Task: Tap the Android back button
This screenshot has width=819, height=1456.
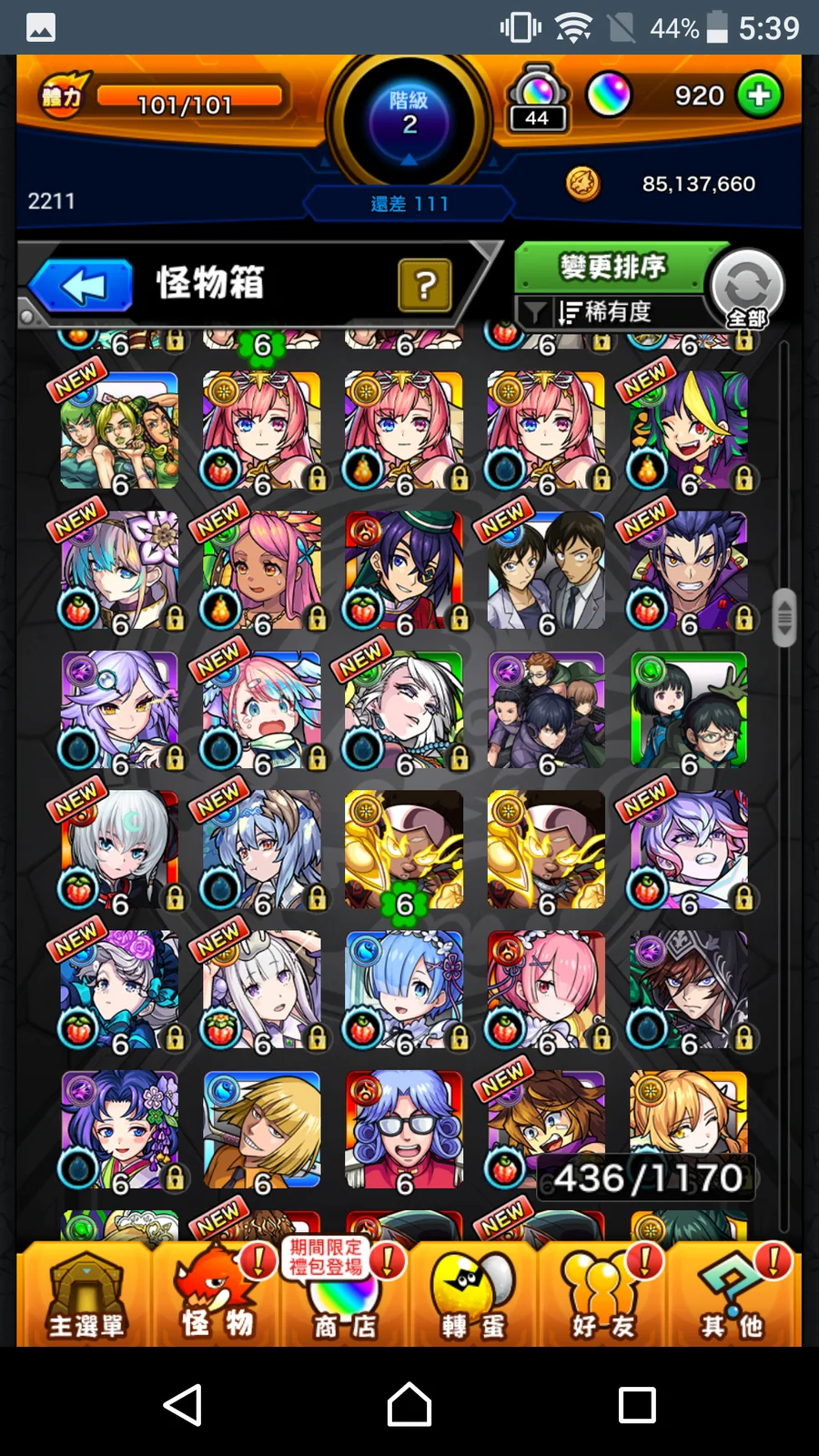Action: click(x=183, y=1404)
